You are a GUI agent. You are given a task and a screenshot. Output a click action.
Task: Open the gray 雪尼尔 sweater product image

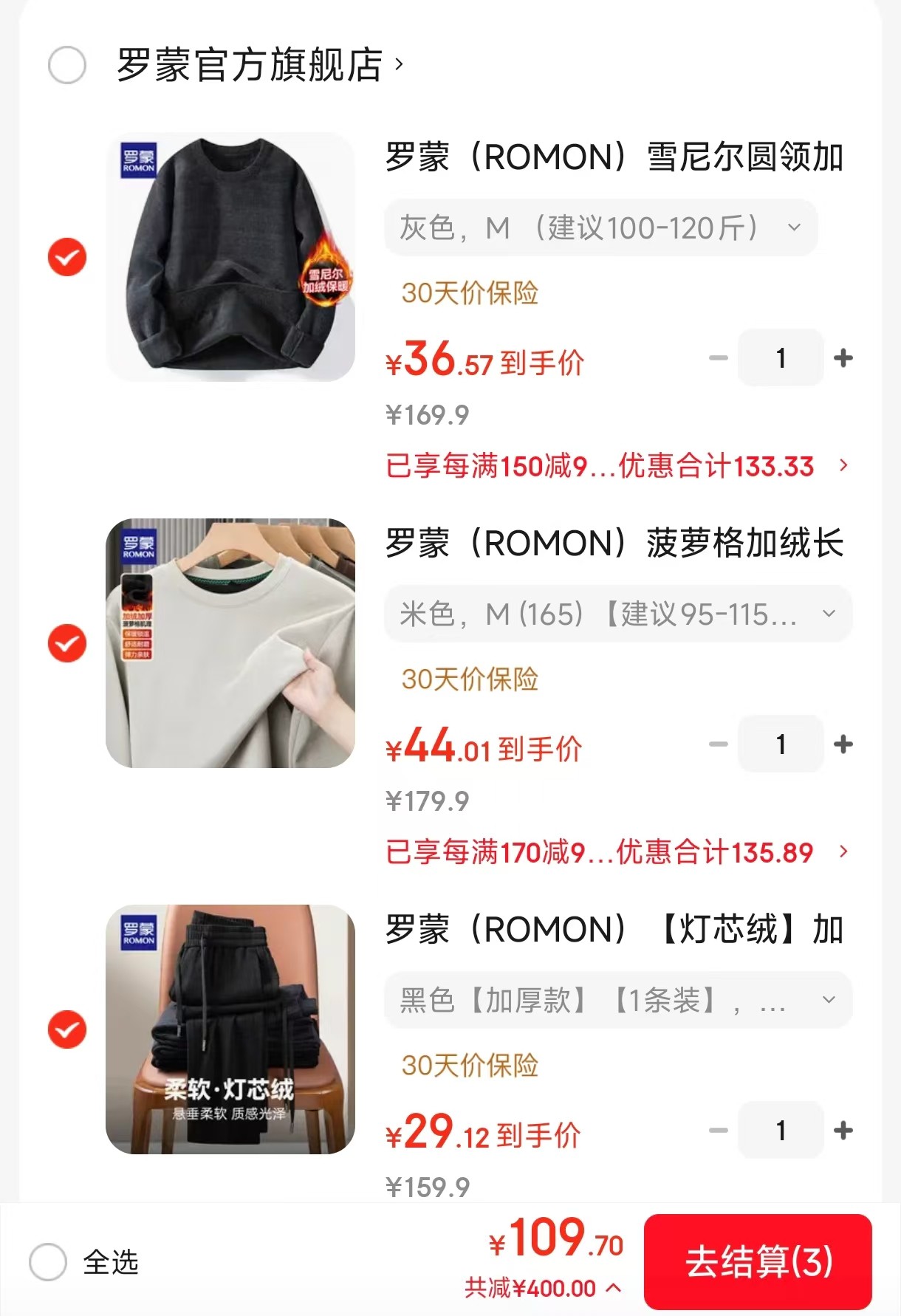coord(230,257)
